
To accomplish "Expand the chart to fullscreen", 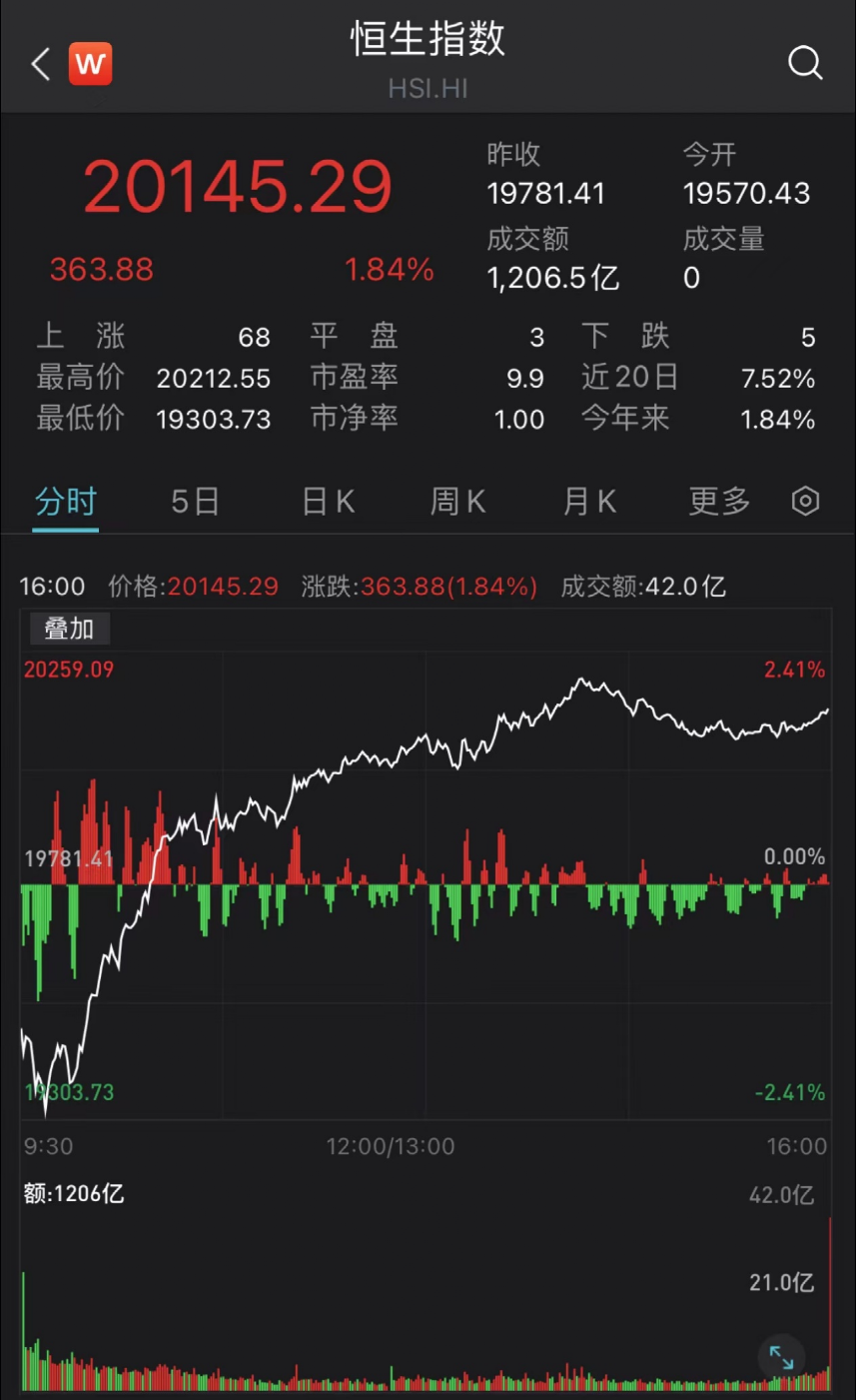I will 781,1358.
